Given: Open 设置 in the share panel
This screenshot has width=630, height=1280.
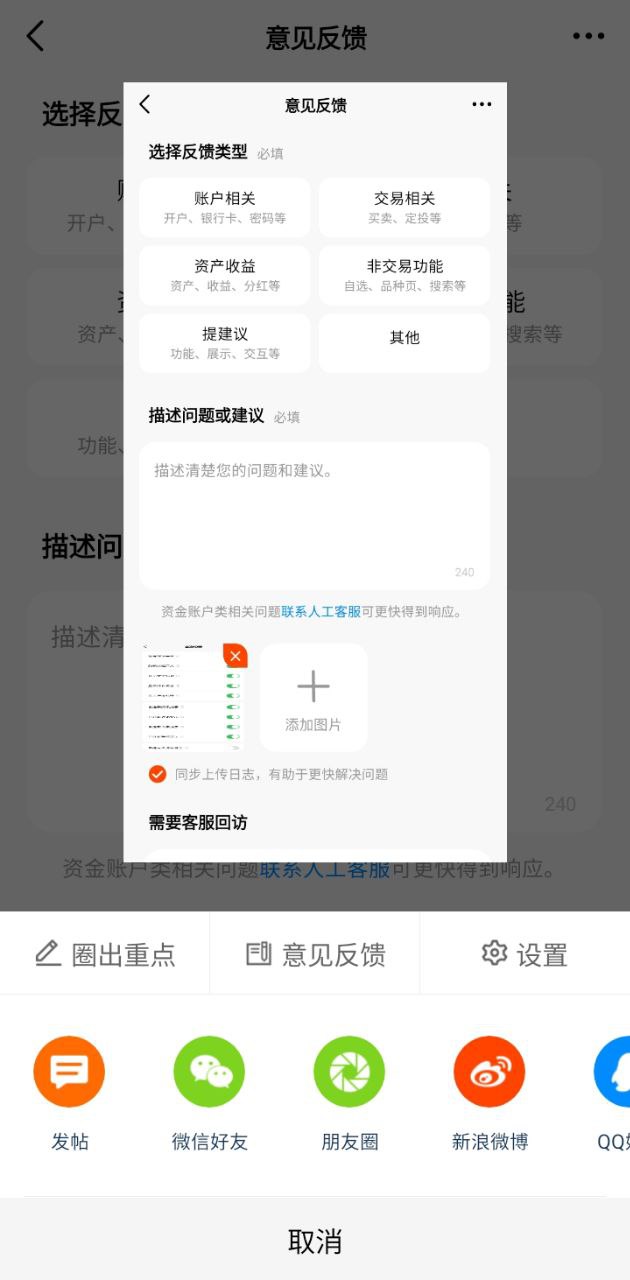Looking at the screenshot, I should point(524,954).
